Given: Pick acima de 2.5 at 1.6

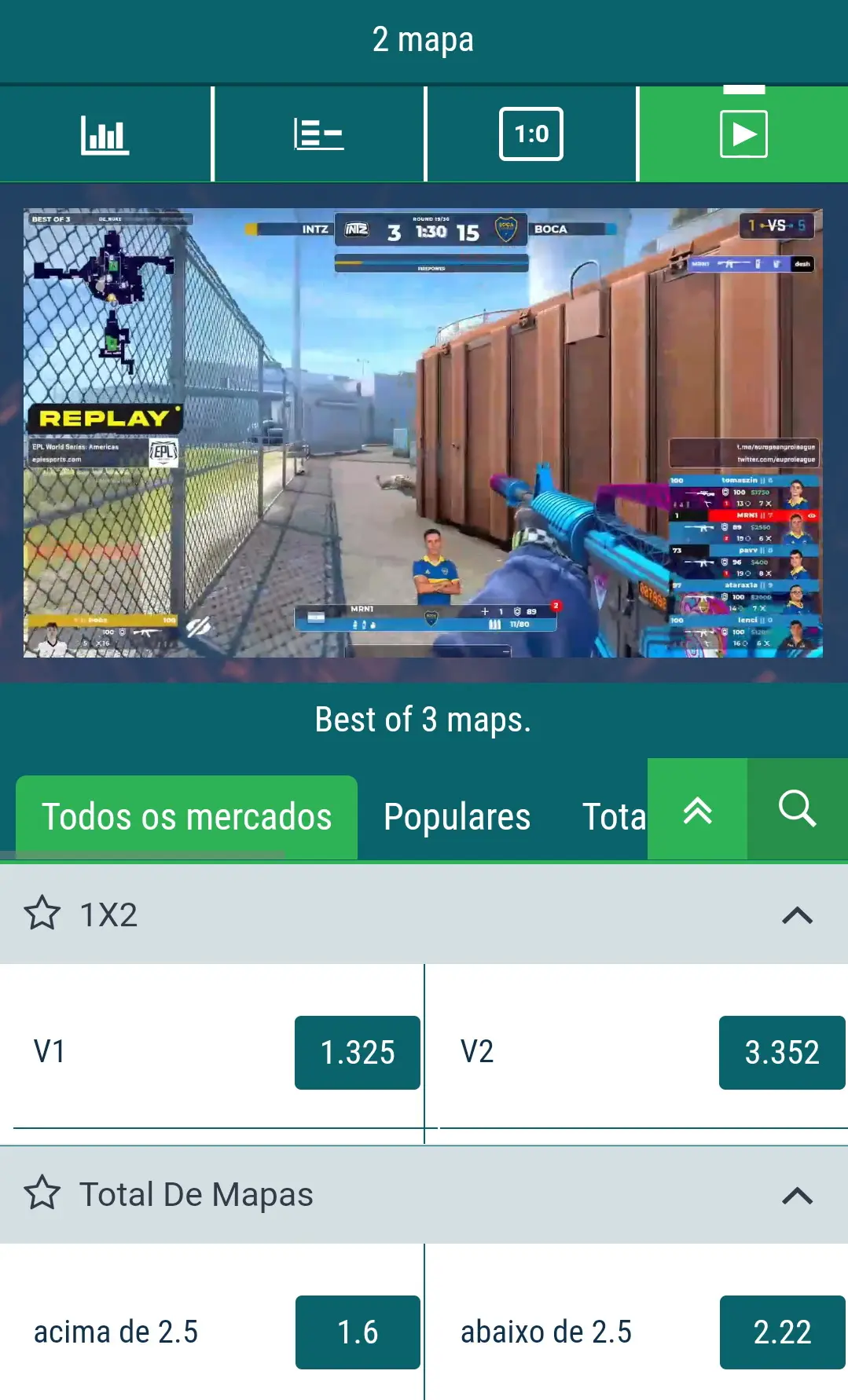Looking at the screenshot, I should click(357, 1332).
